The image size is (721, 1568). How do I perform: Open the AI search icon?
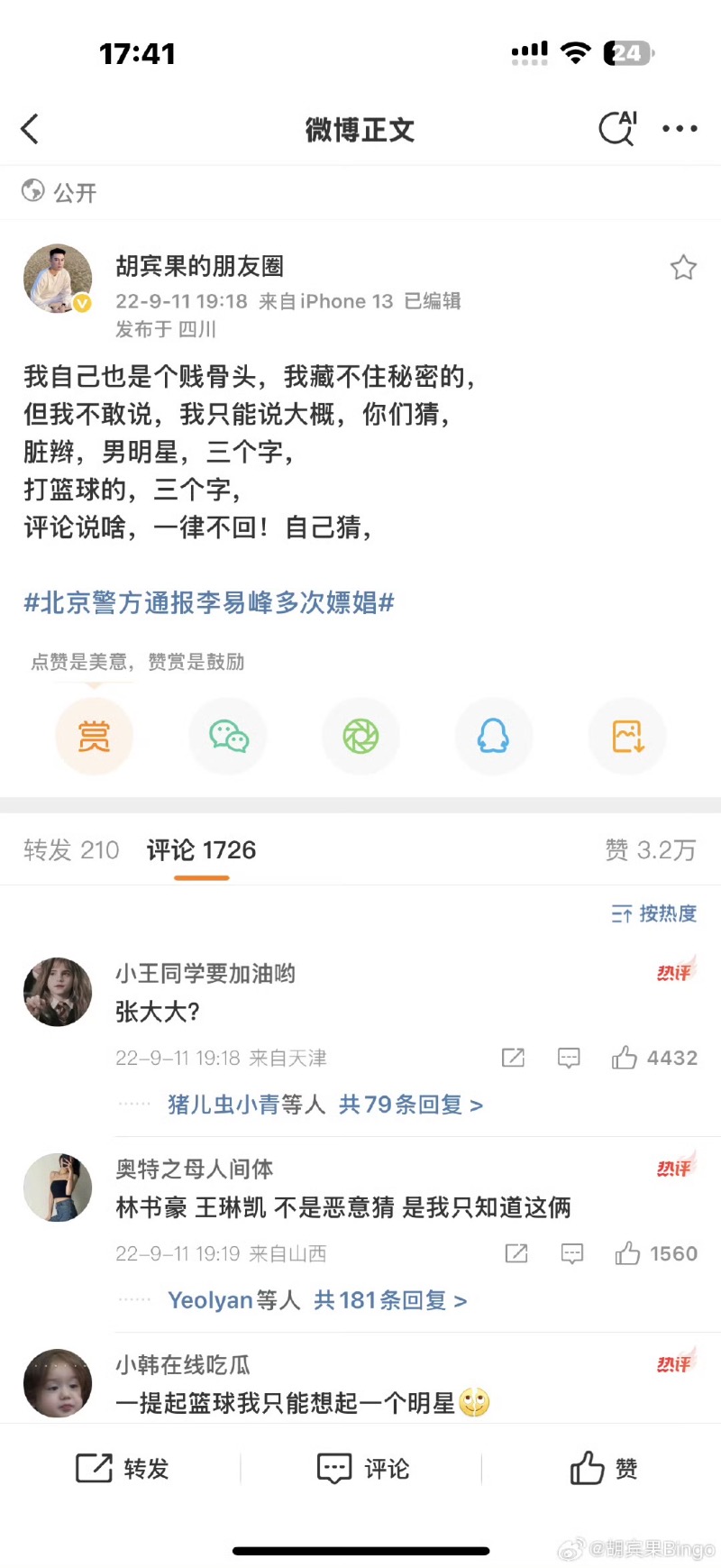[x=617, y=129]
